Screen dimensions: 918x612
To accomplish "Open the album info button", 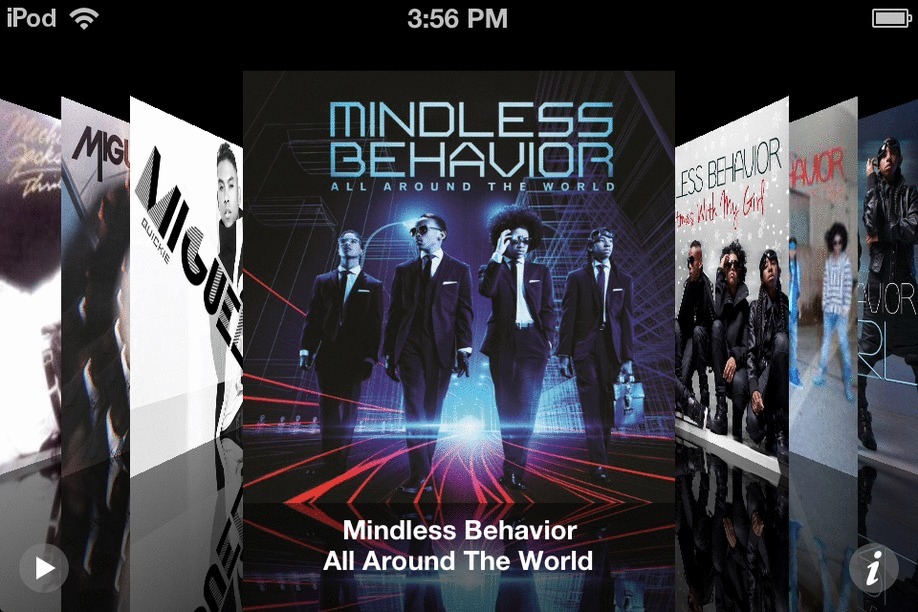I will point(873,570).
